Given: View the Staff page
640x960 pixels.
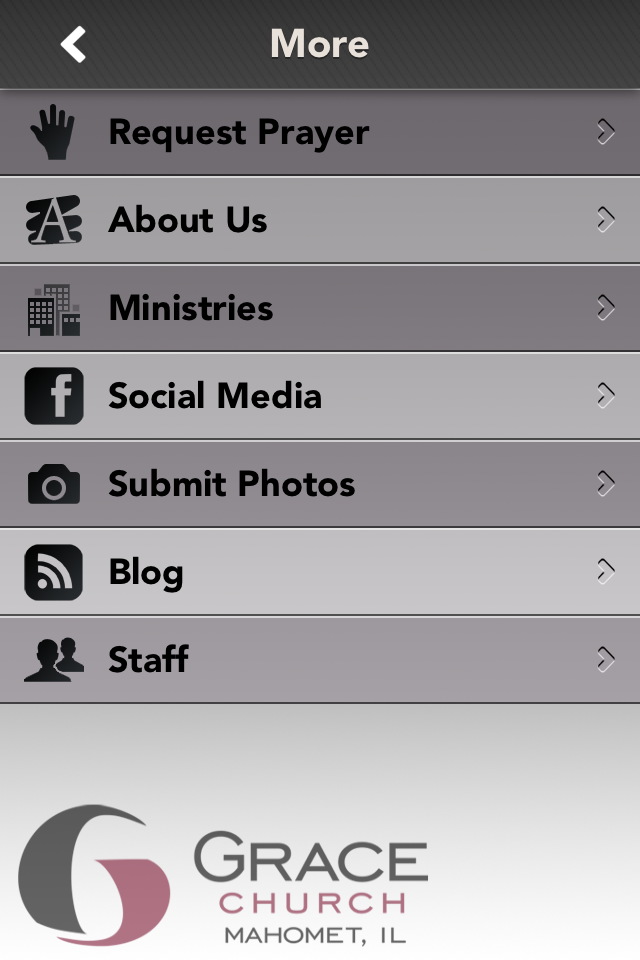Looking at the screenshot, I should (320, 660).
